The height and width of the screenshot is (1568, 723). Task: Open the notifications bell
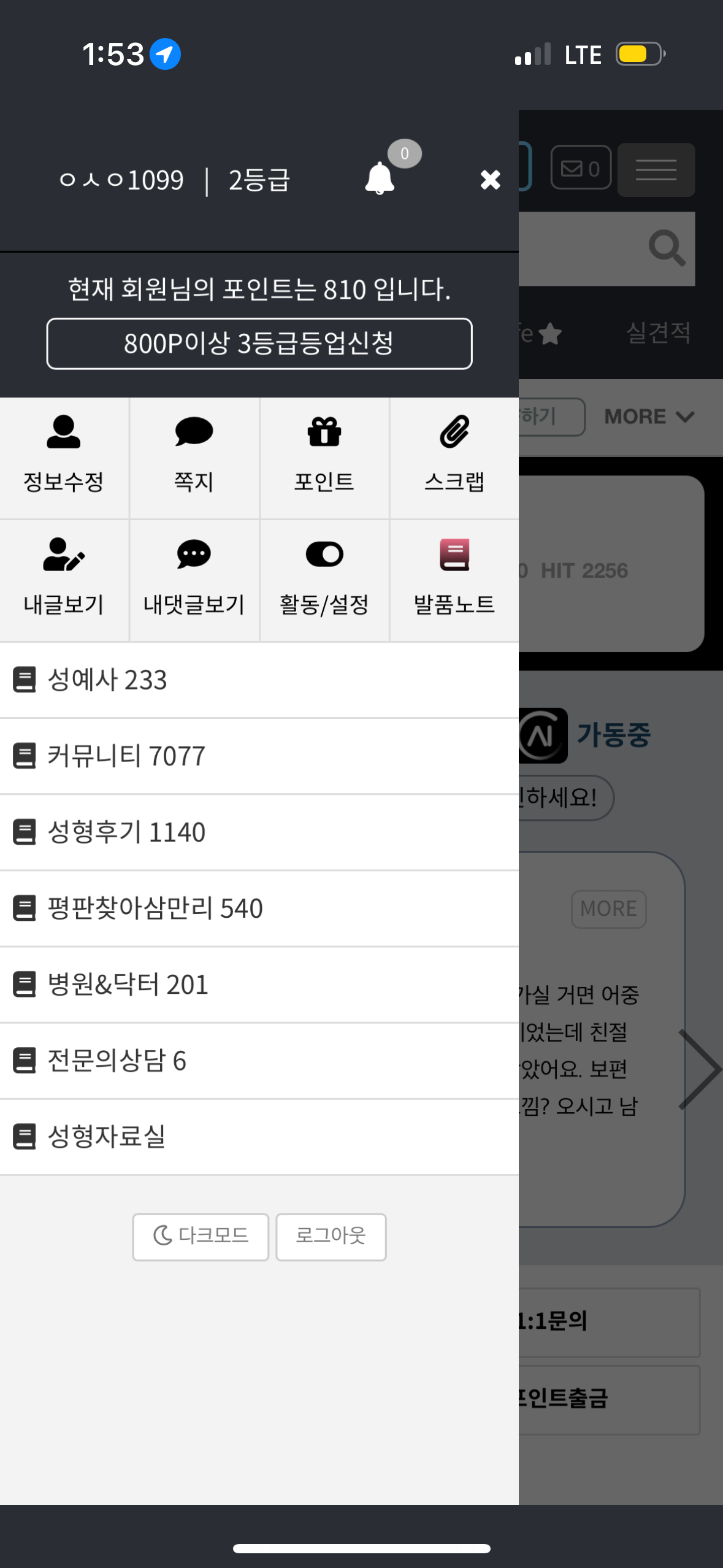380,179
